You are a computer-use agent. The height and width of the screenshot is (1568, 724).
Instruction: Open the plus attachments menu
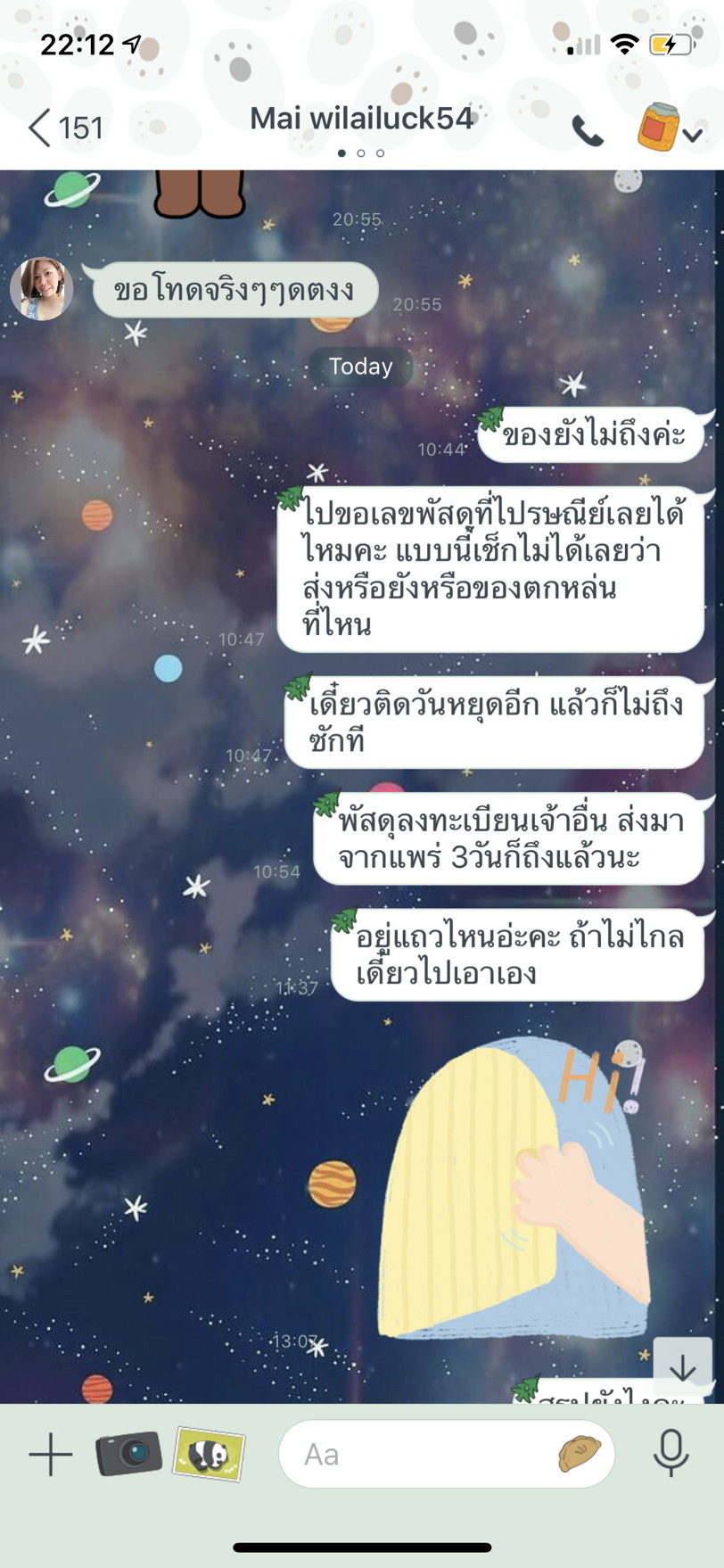(x=51, y=1455)
